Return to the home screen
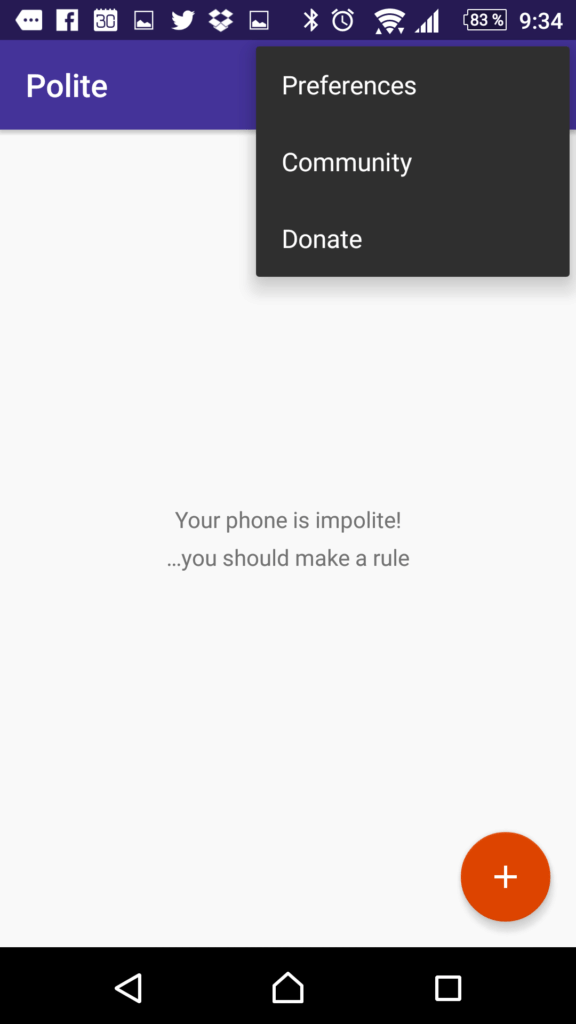Viewport: 576px width, 1024px height. pyautogui.click(x=288, y=987)
